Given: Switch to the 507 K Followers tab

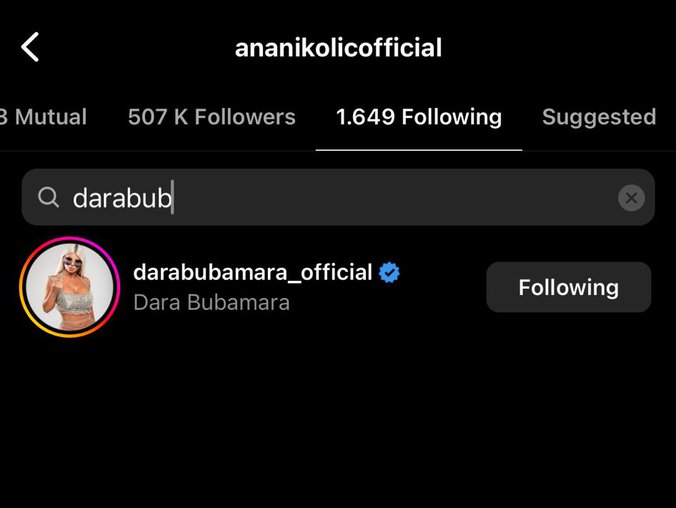Looking at the screenshot, I should 211,117.
